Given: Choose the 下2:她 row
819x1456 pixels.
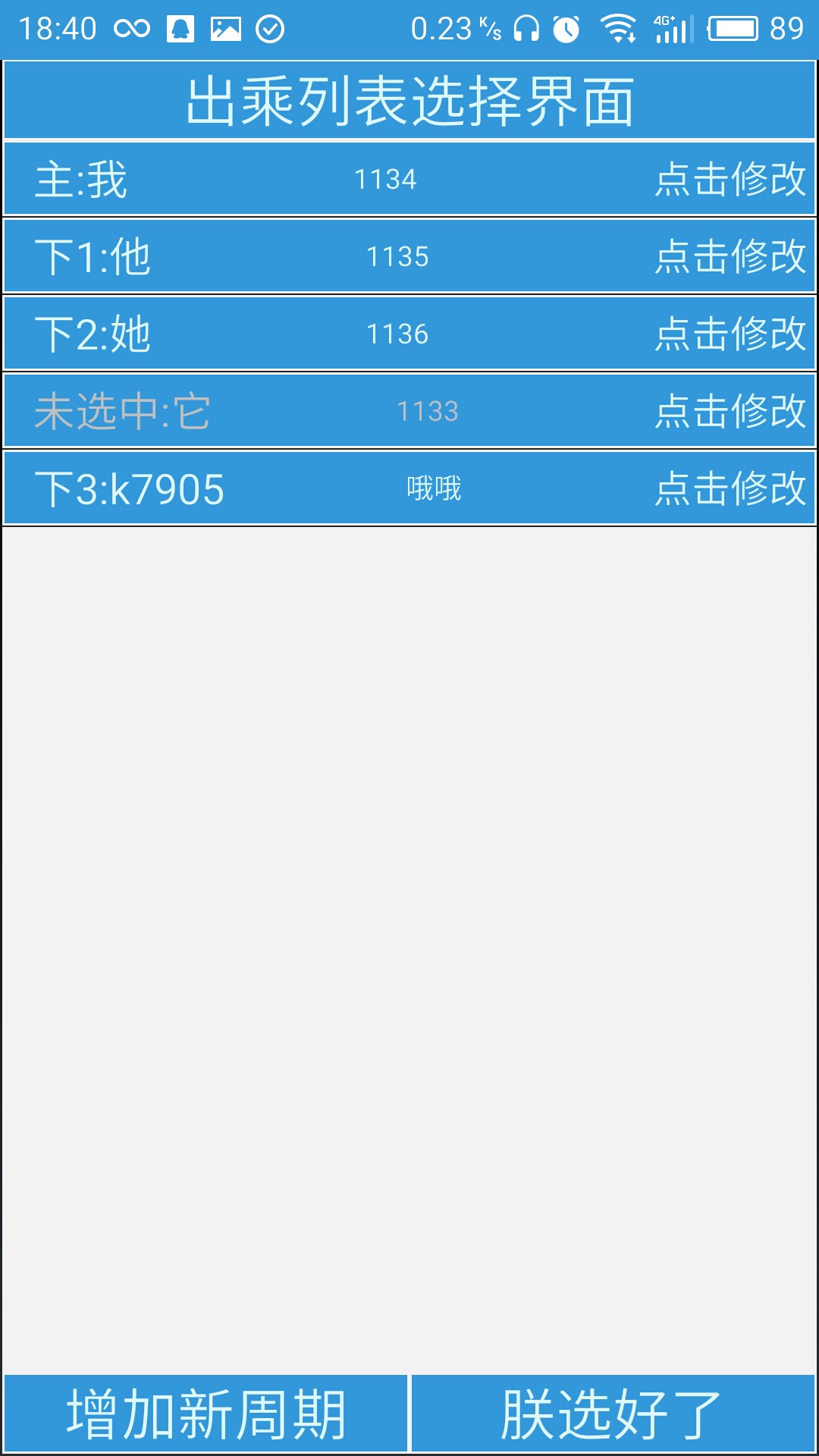Looking at the screenshot, I should (x=227, y=334).
